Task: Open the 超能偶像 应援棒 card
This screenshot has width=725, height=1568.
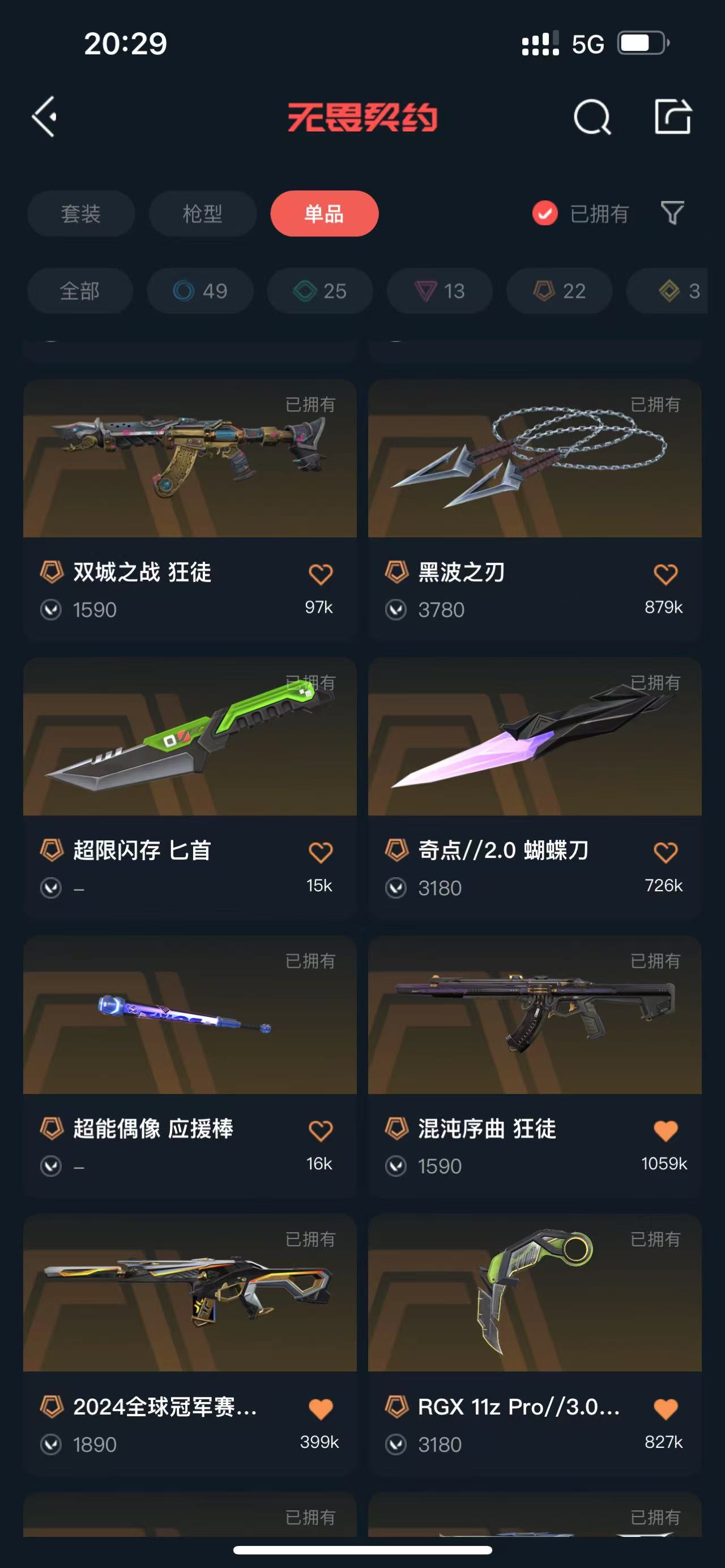Action: (x=190, y=1066)
